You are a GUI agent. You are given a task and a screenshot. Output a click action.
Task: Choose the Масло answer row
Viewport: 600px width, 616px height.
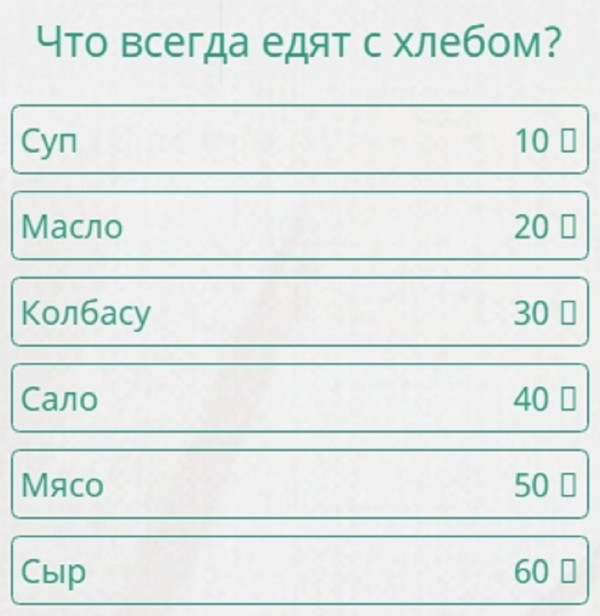300,226
